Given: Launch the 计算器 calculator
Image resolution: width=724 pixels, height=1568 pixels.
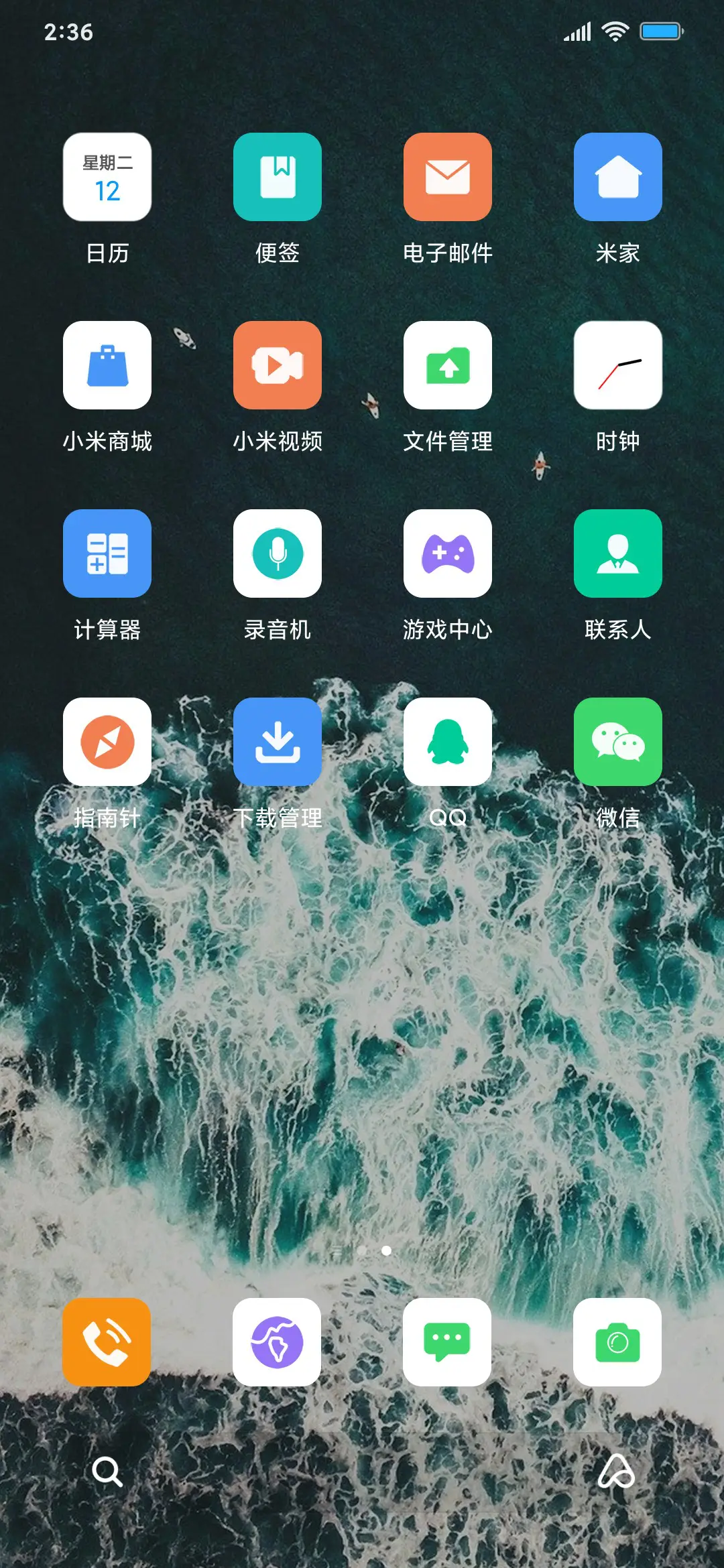Looking at the screenshot, I should (x=107, y=553).
